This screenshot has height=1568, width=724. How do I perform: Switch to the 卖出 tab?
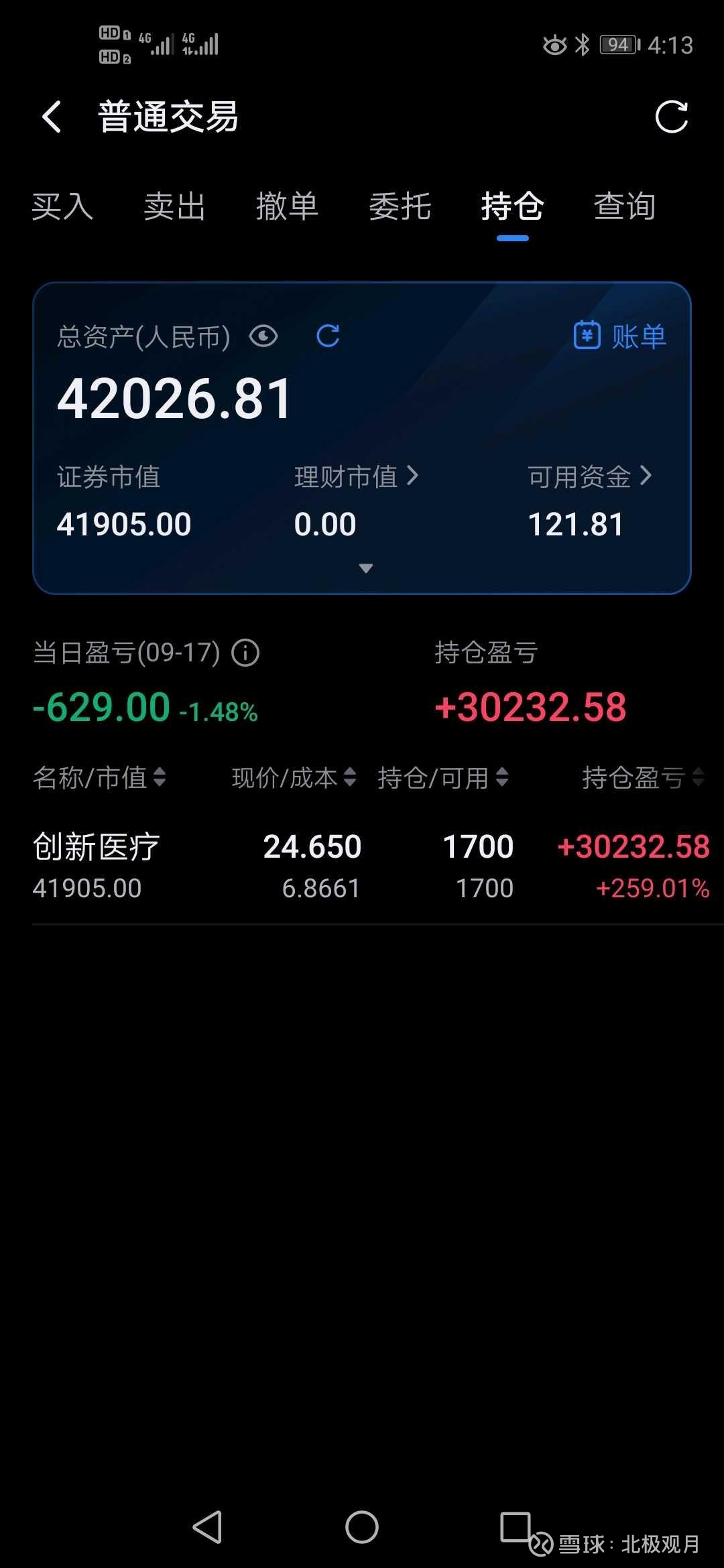(x=174, y=206)
